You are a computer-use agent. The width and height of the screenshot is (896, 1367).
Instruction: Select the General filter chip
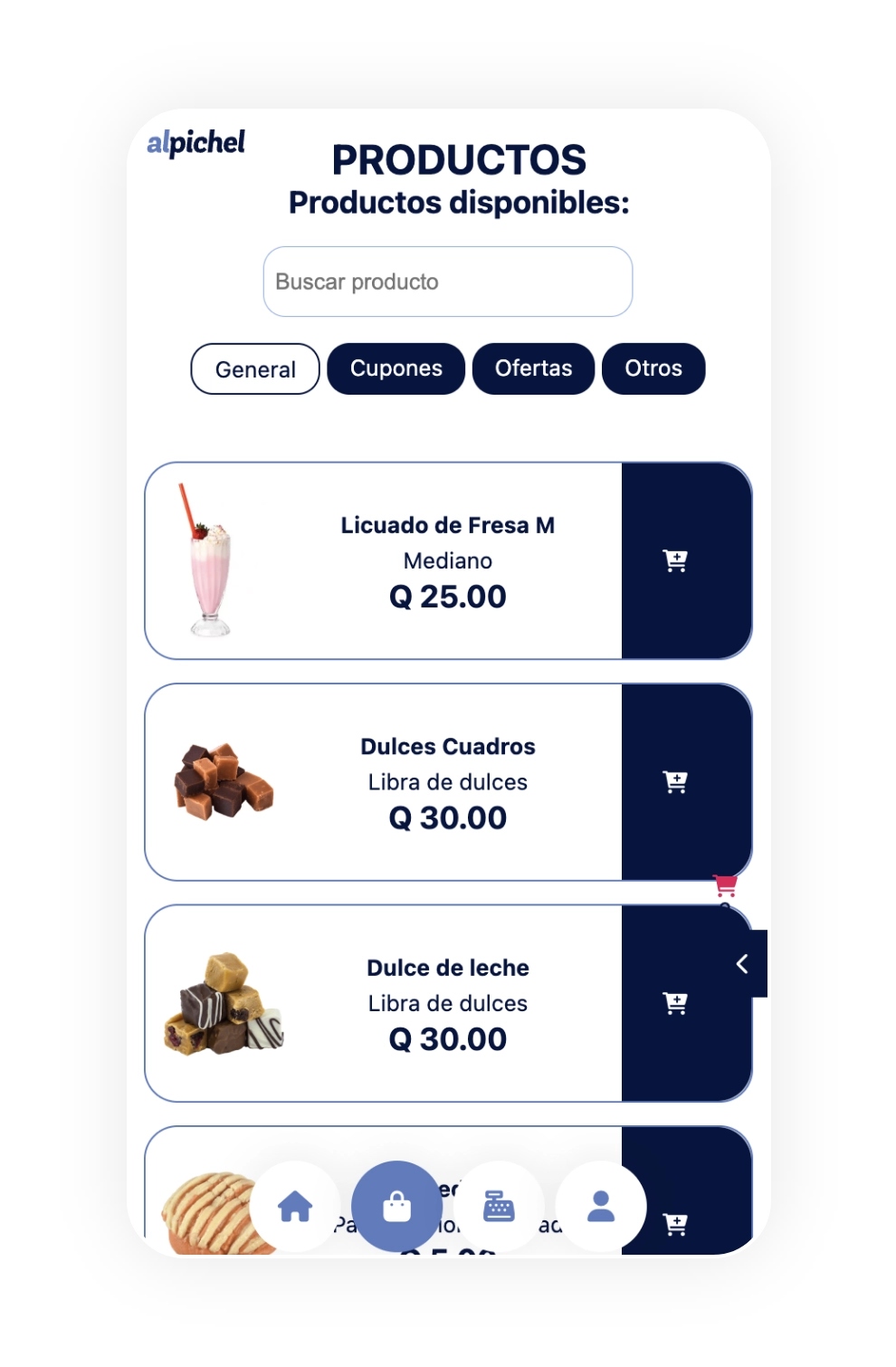point(255,369)
